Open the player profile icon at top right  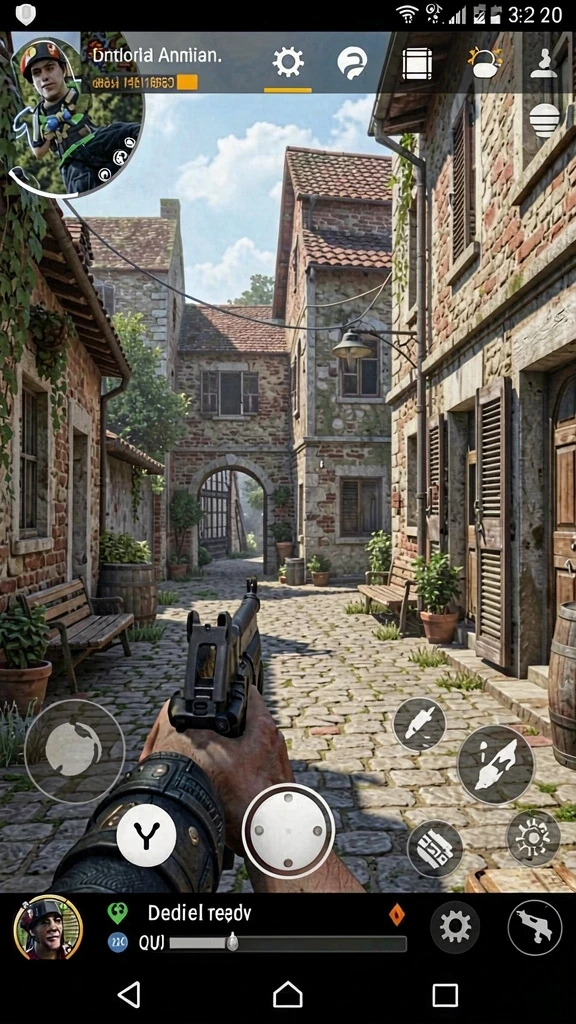click(543, 63)
